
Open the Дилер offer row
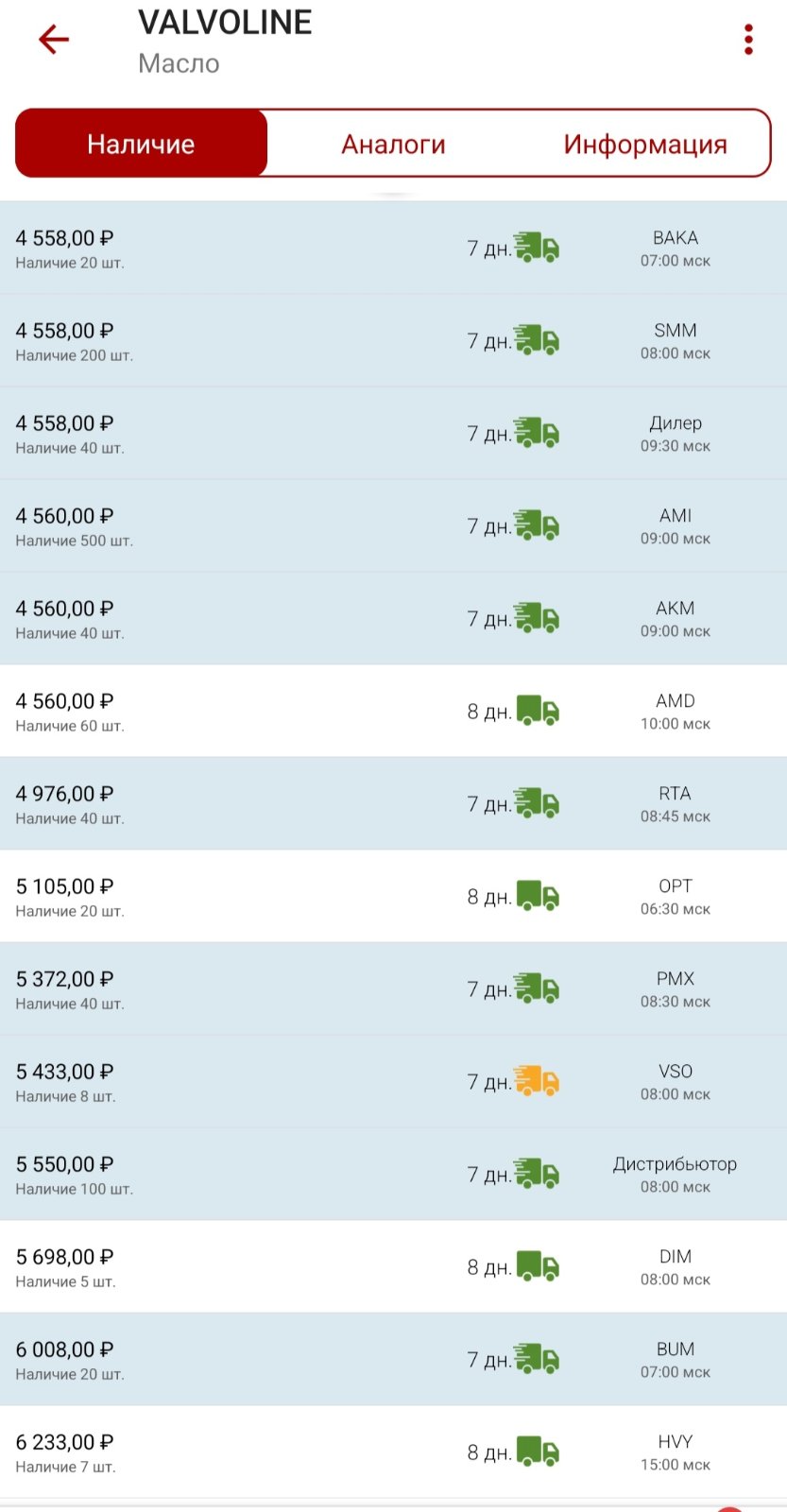(x=393, y=434)
